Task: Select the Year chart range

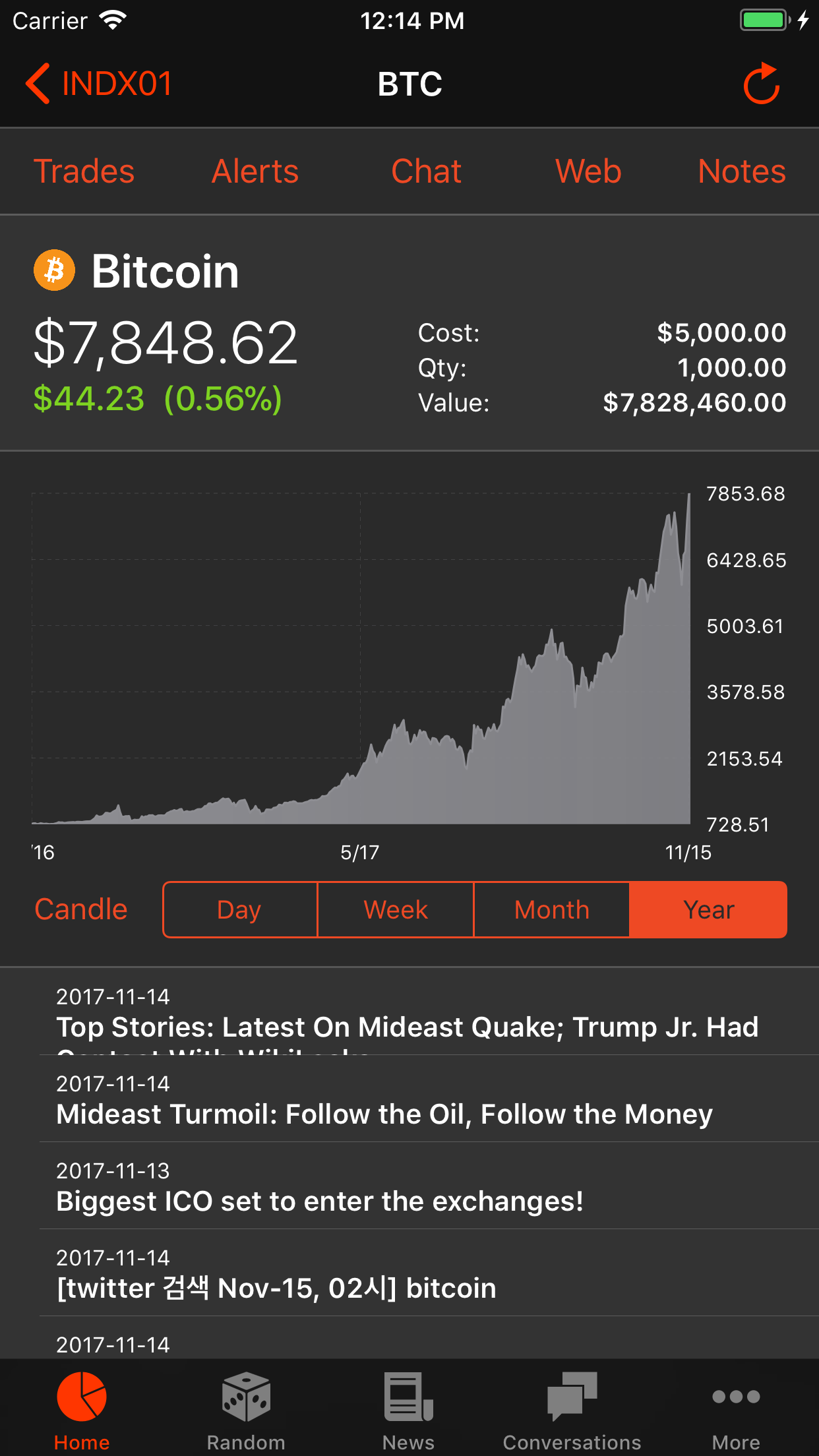Action: click(708, 910)
